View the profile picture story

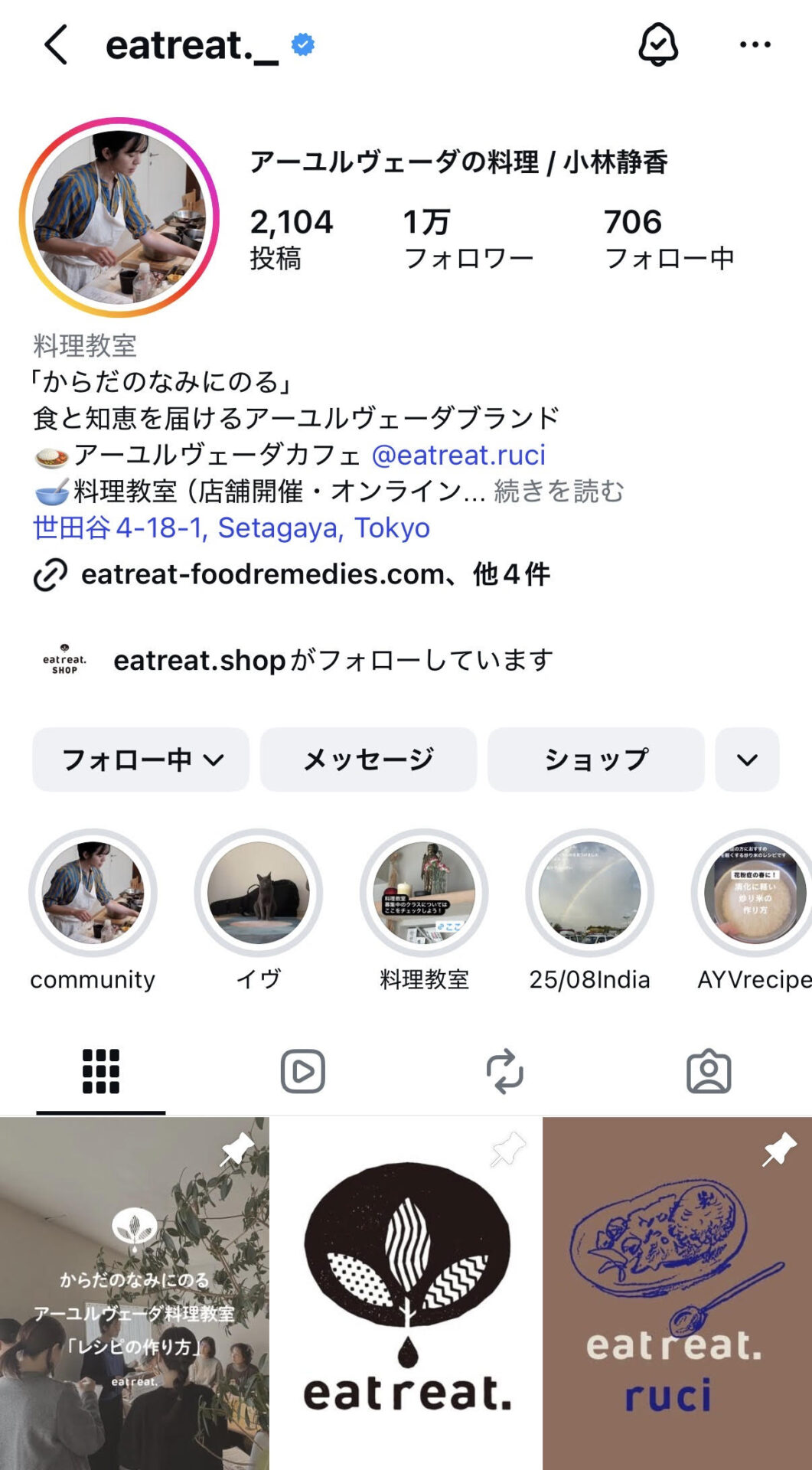[119, 217]
